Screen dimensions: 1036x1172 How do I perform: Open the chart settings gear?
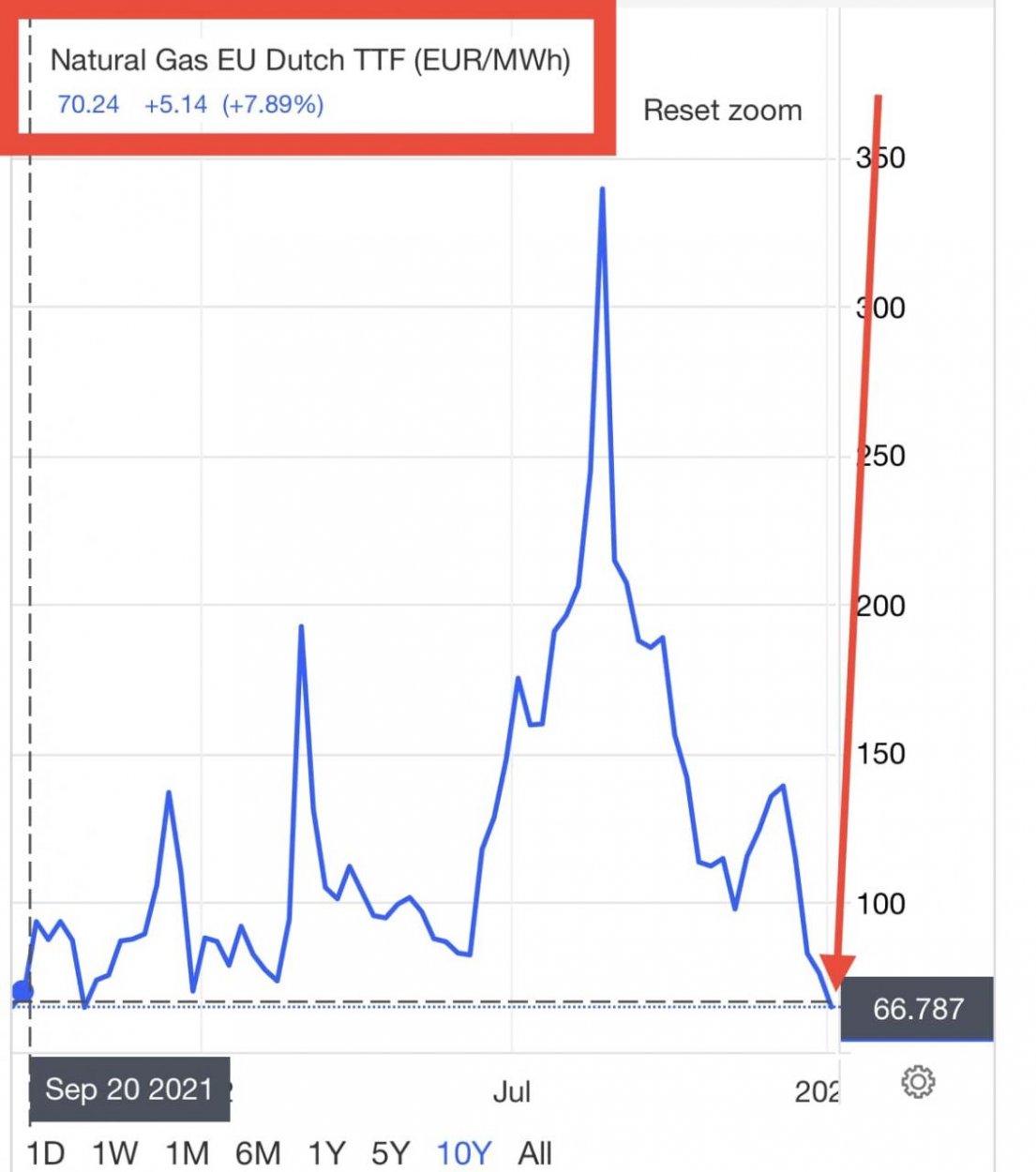coord(918,1082)
